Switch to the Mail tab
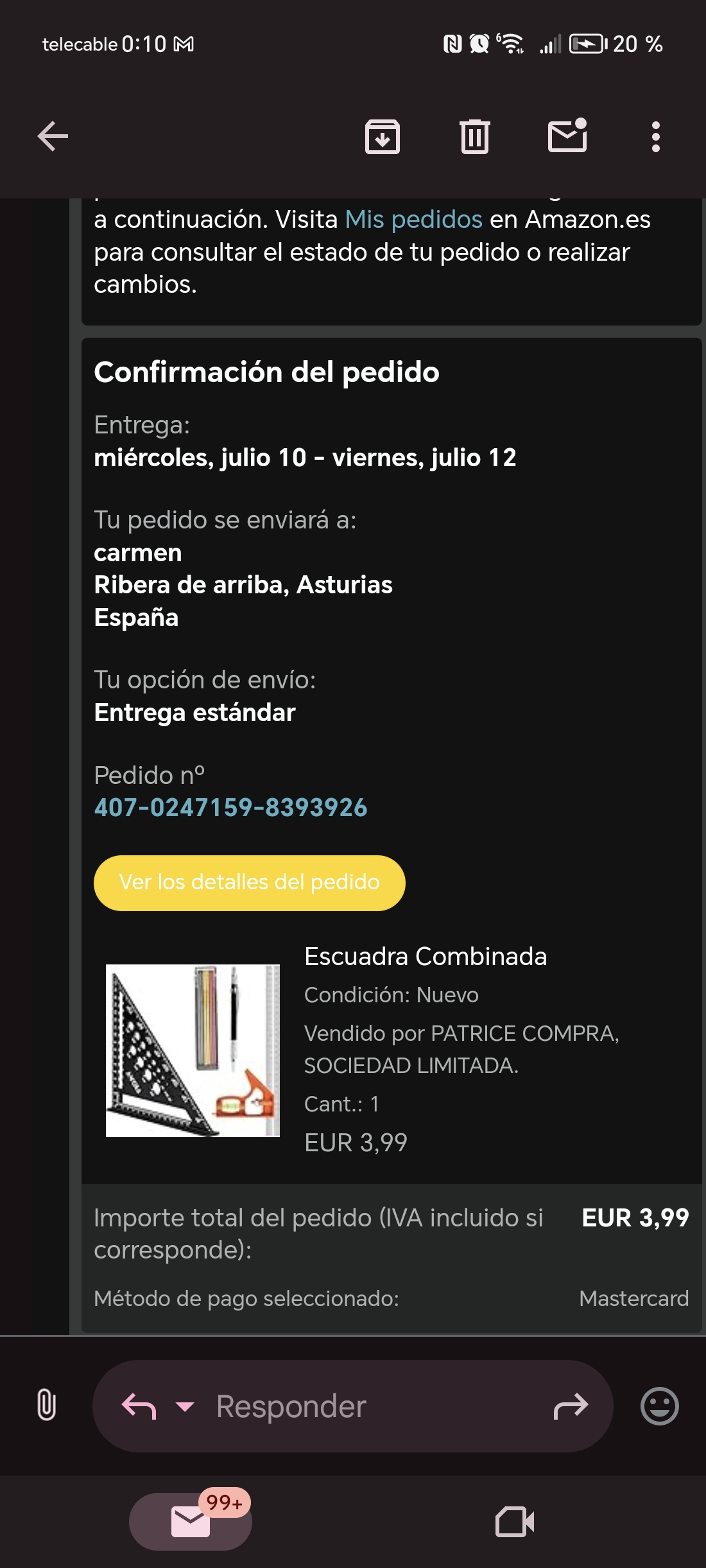 [x=191, y=1521]
